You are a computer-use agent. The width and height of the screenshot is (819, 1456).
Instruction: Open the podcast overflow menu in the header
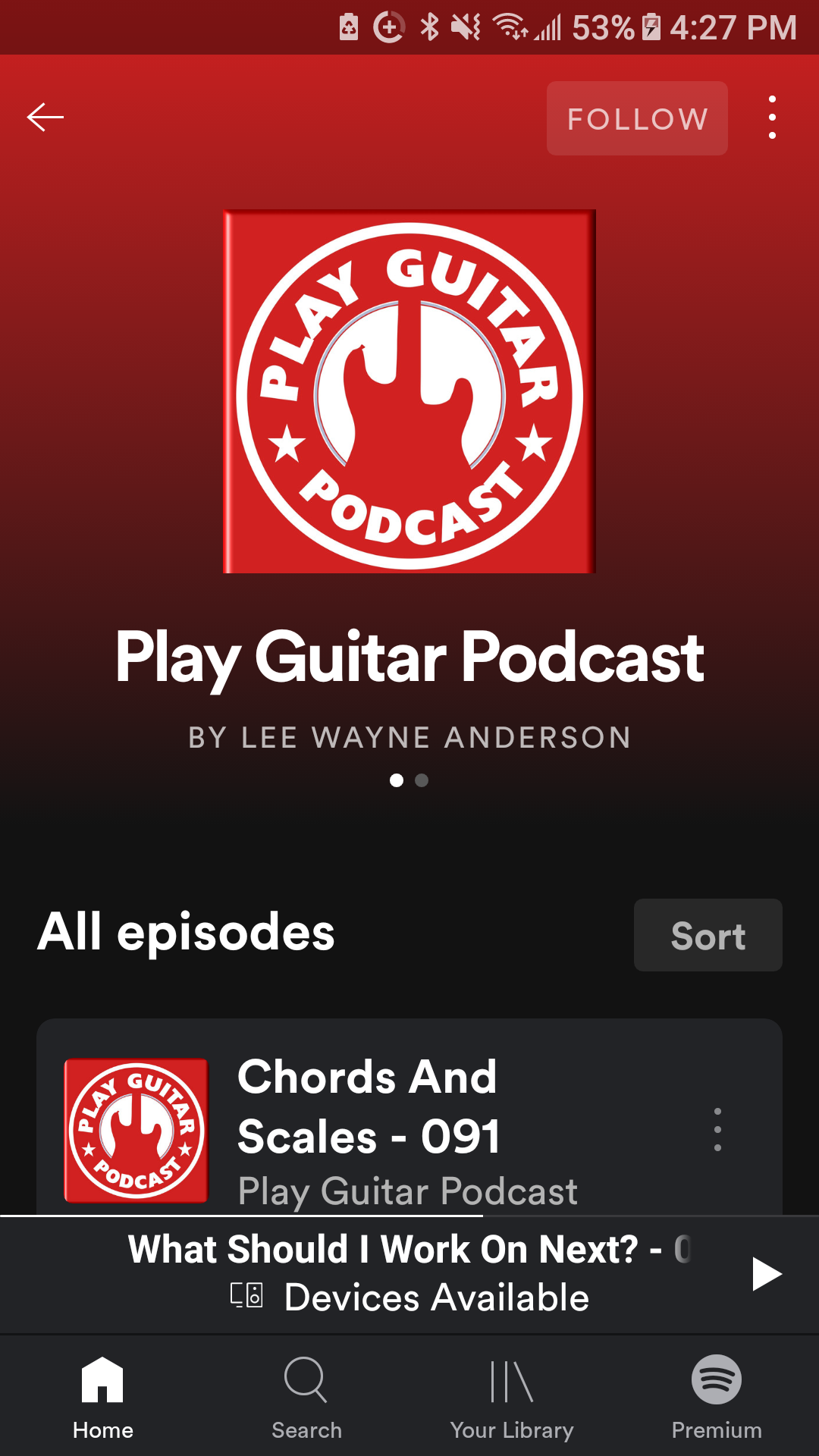772,118
